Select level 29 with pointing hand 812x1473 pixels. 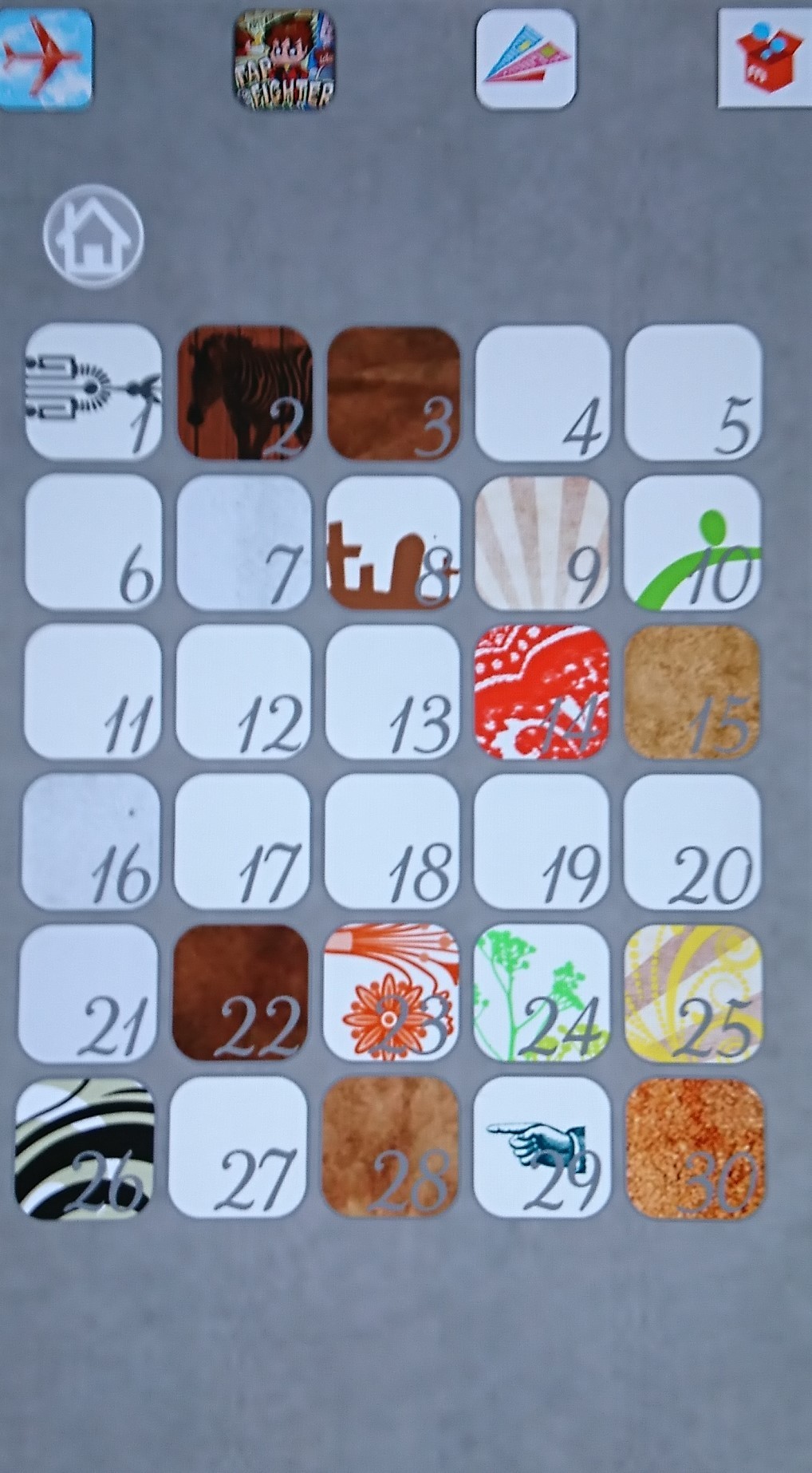point(542,1147)
